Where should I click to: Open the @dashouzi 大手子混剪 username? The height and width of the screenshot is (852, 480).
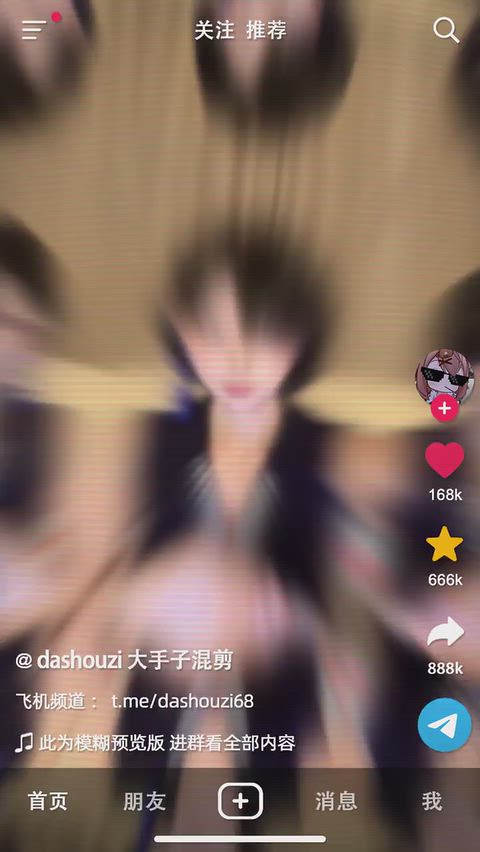[x=124, y=661]
